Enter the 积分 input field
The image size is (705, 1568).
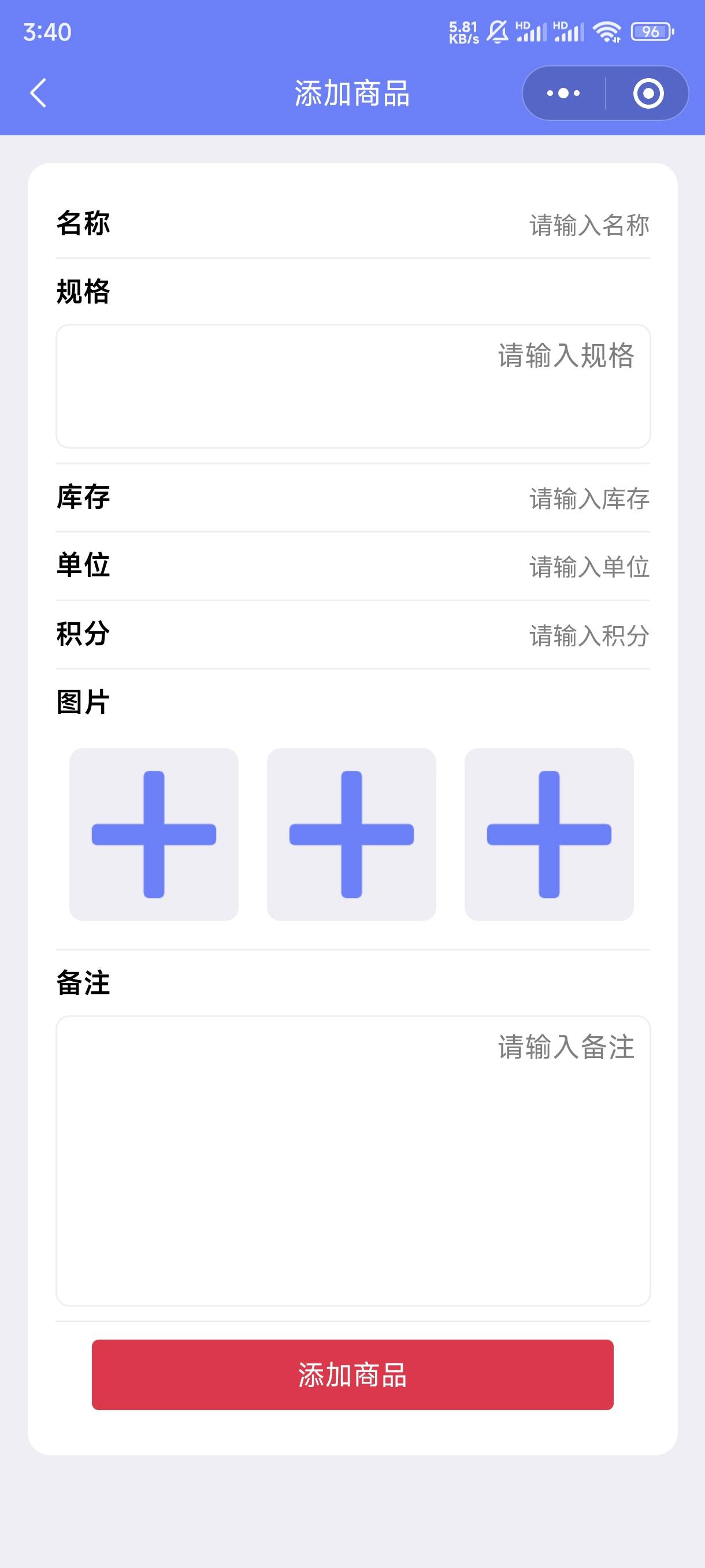tap(588, 635)
